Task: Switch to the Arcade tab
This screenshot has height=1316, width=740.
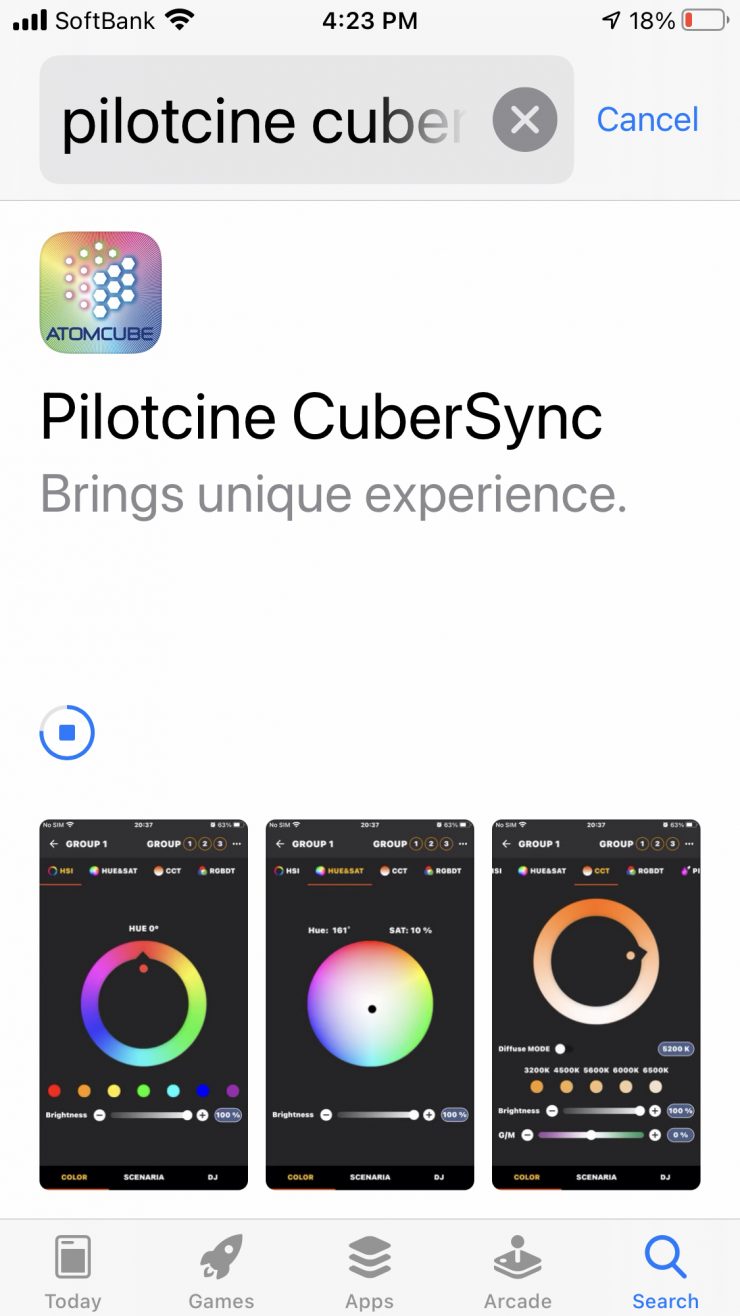Action: point(517,1270)
